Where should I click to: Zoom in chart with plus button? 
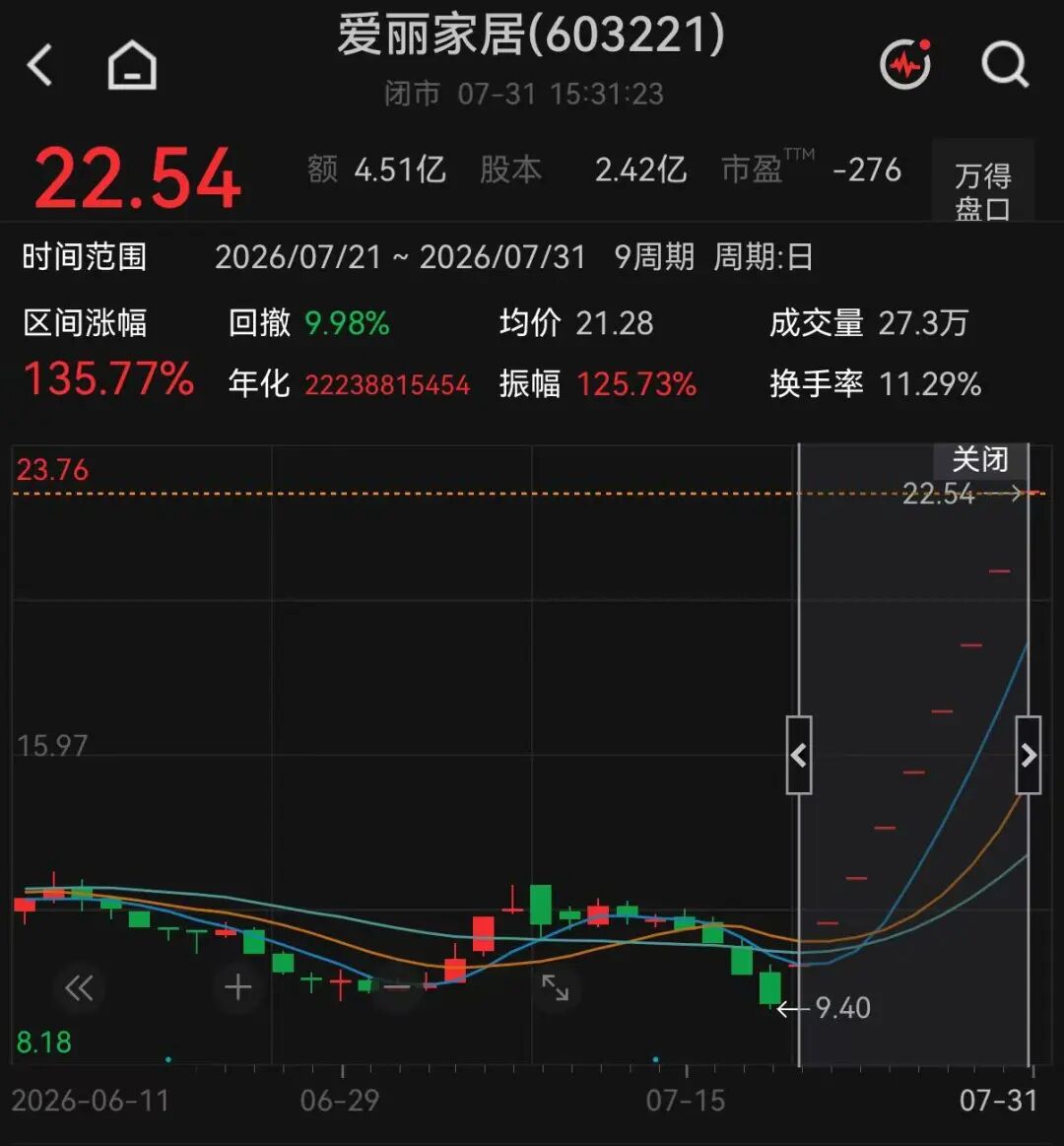(237, 987)
